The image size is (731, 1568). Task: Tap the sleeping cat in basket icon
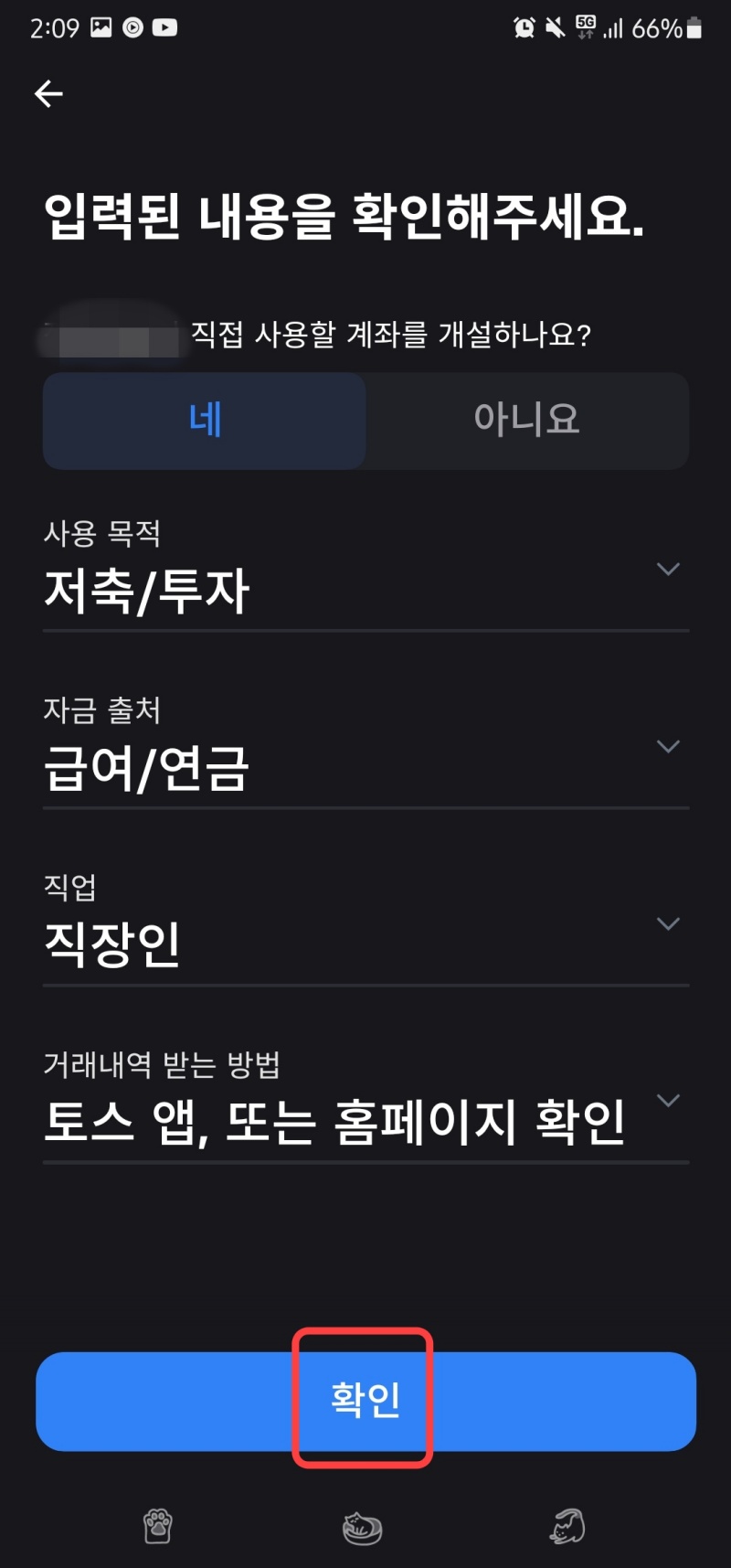click(x=363, y=1527)
